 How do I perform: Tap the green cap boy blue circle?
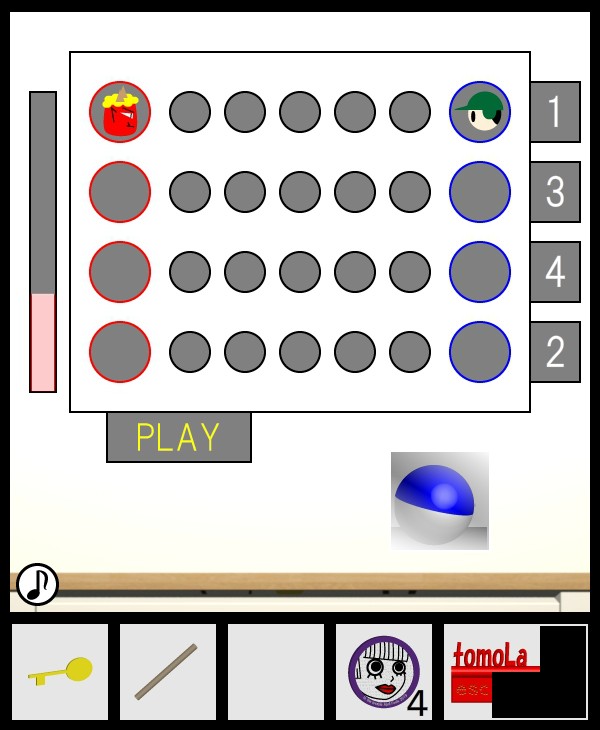point(480,112)
